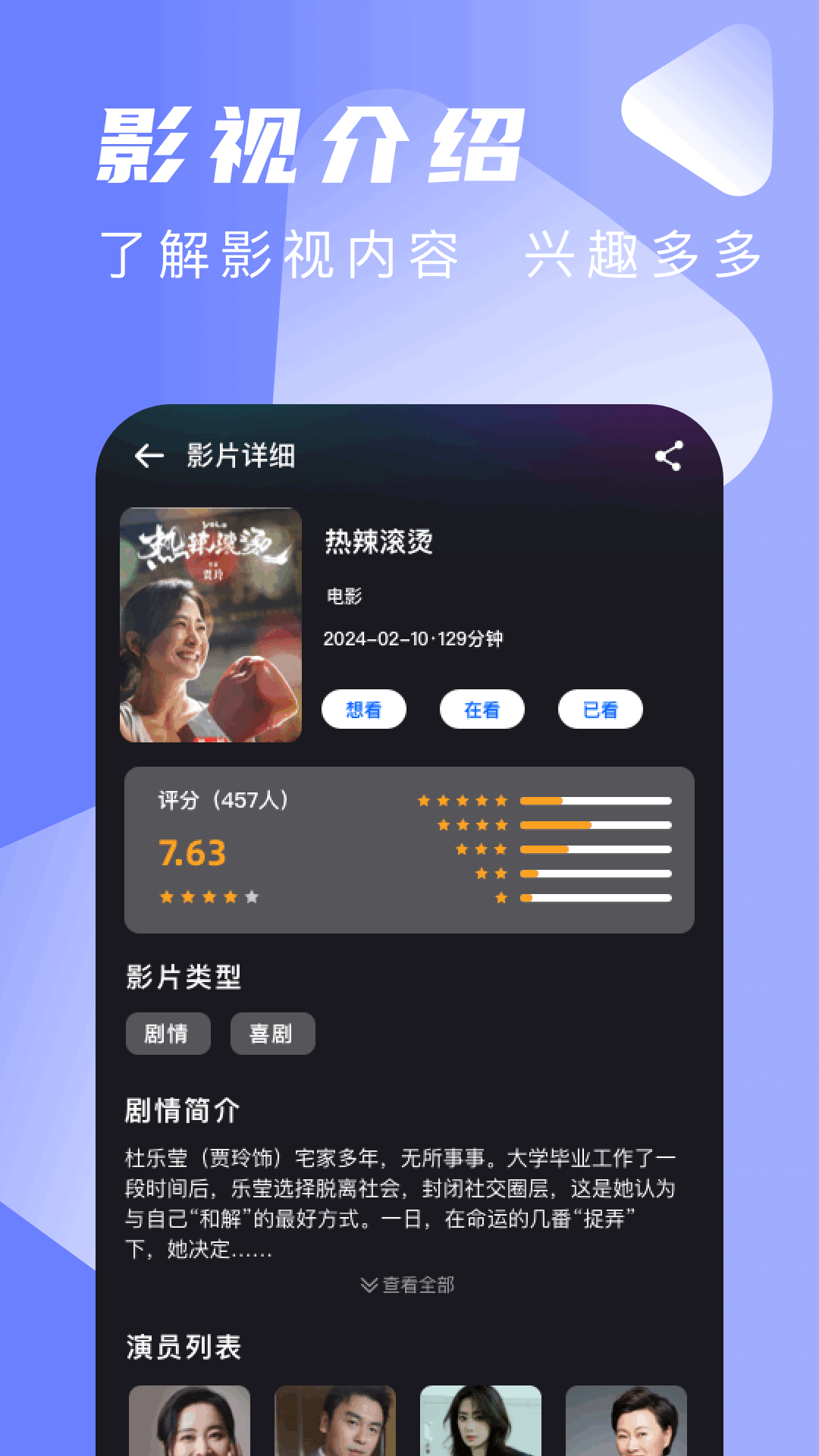The image size is (819, 1456).
Task: Set status to 已看
Action: (600, 708)
